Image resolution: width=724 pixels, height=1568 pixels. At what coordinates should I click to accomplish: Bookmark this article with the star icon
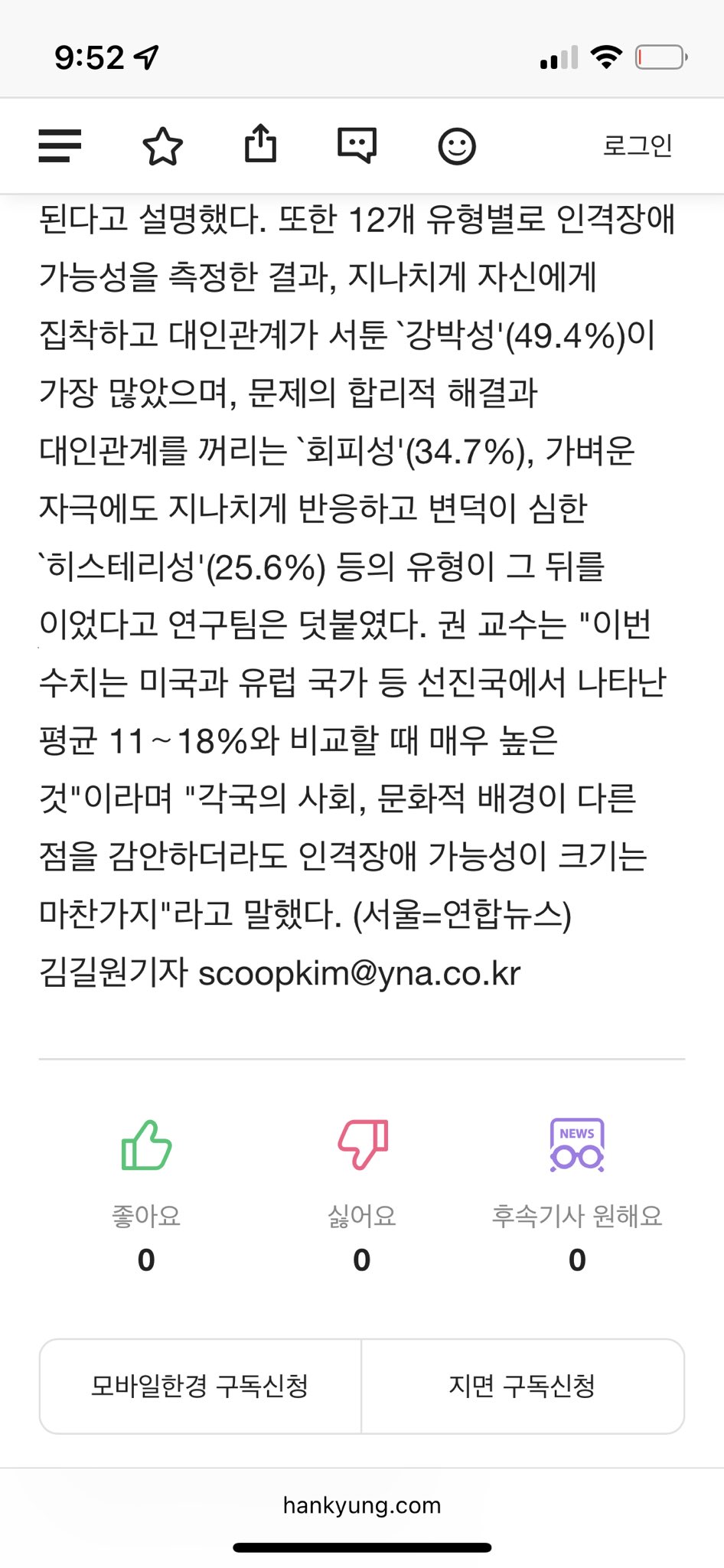tap(162, 146)
